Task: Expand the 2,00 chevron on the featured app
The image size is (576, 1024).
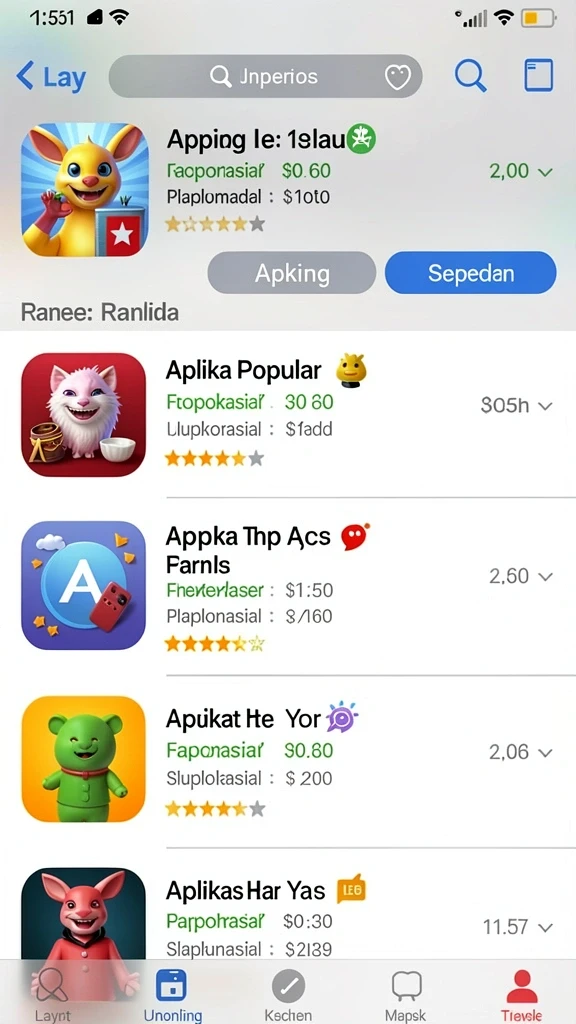Action: point(520,171)
